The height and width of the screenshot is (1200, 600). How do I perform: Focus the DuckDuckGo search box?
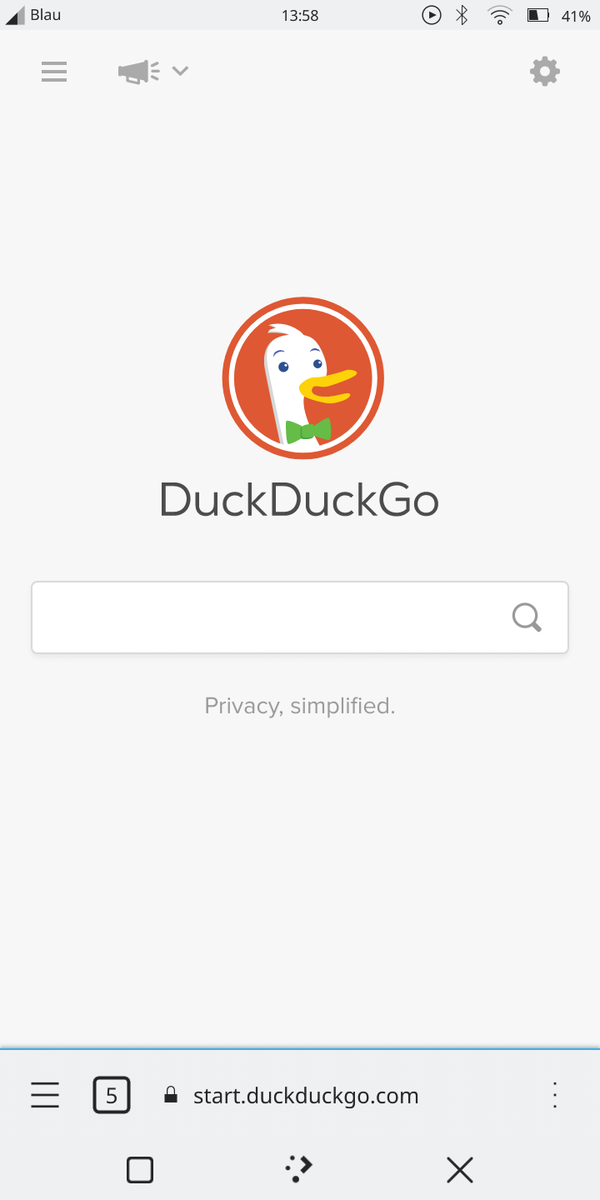pyautogui.click(x=270, y=618)
